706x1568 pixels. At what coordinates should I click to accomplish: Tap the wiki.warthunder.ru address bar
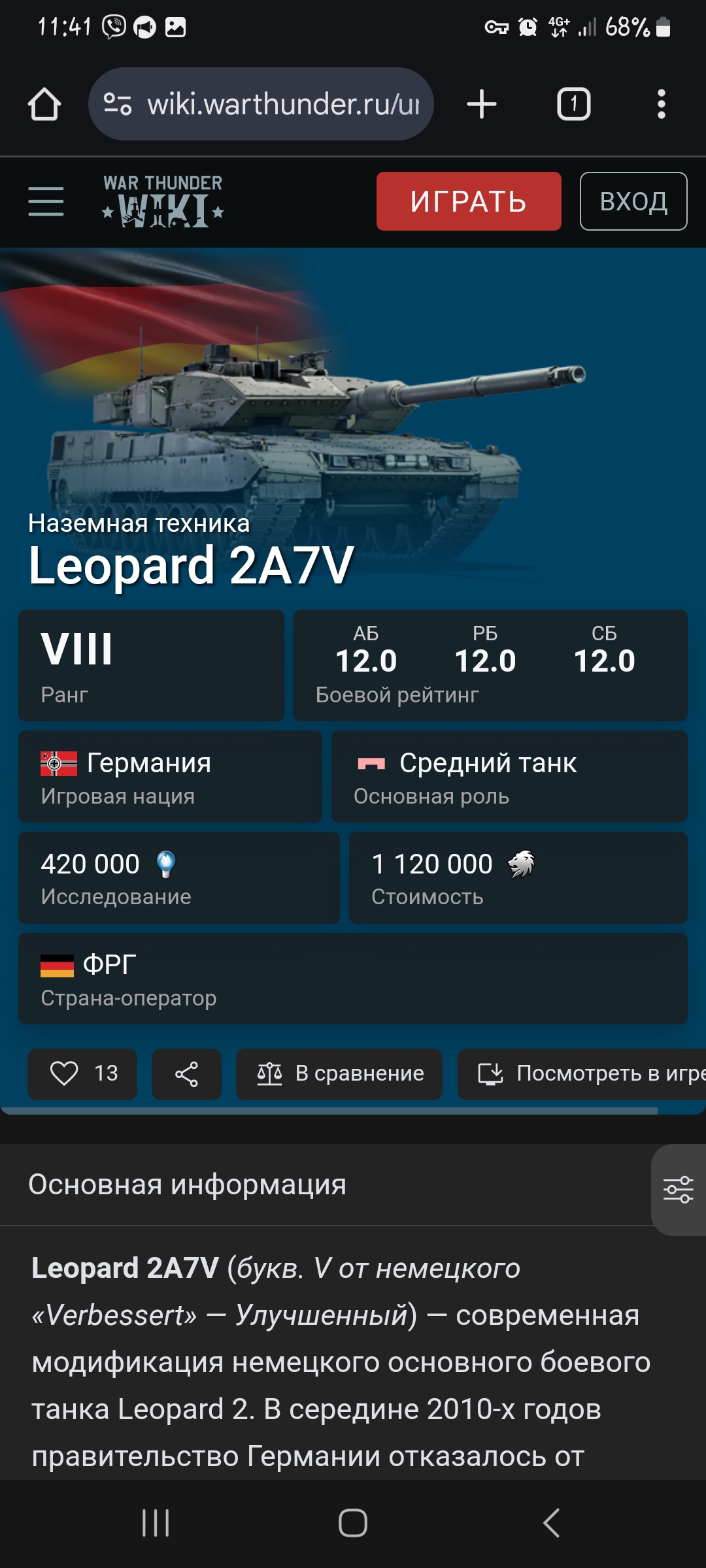[x=261, y=104]
